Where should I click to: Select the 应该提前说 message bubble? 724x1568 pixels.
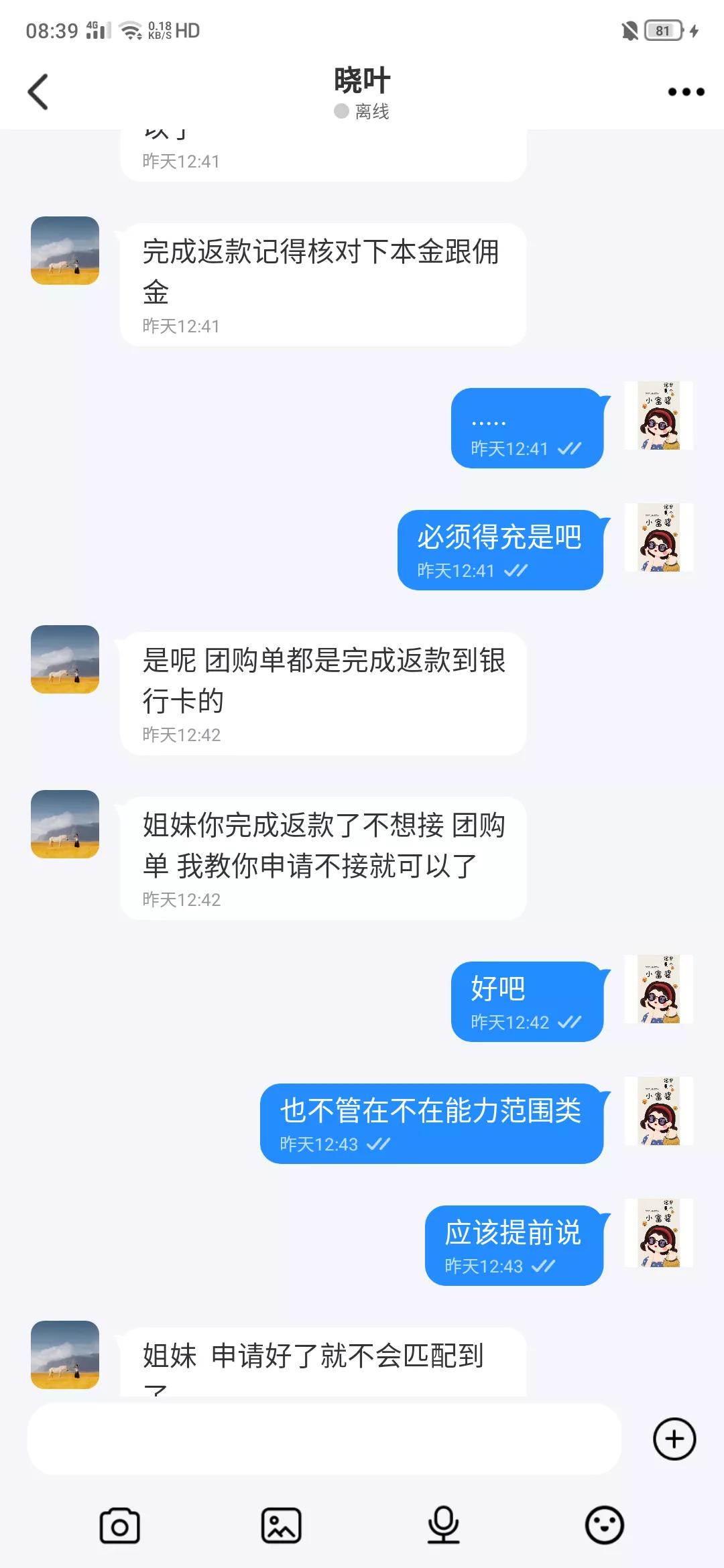(x=515, y=1243)
